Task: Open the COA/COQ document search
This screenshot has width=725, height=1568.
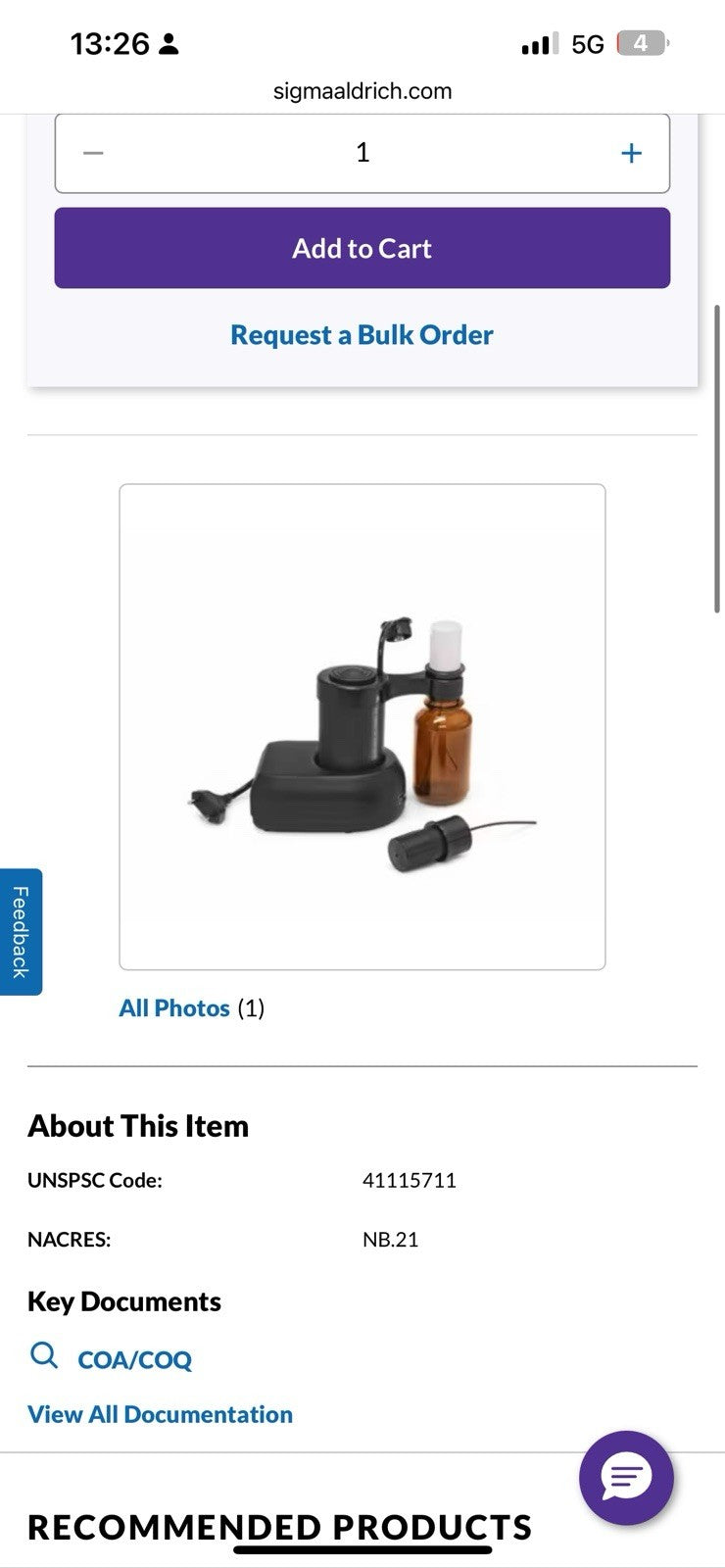Action: [x=134, y=1359]
